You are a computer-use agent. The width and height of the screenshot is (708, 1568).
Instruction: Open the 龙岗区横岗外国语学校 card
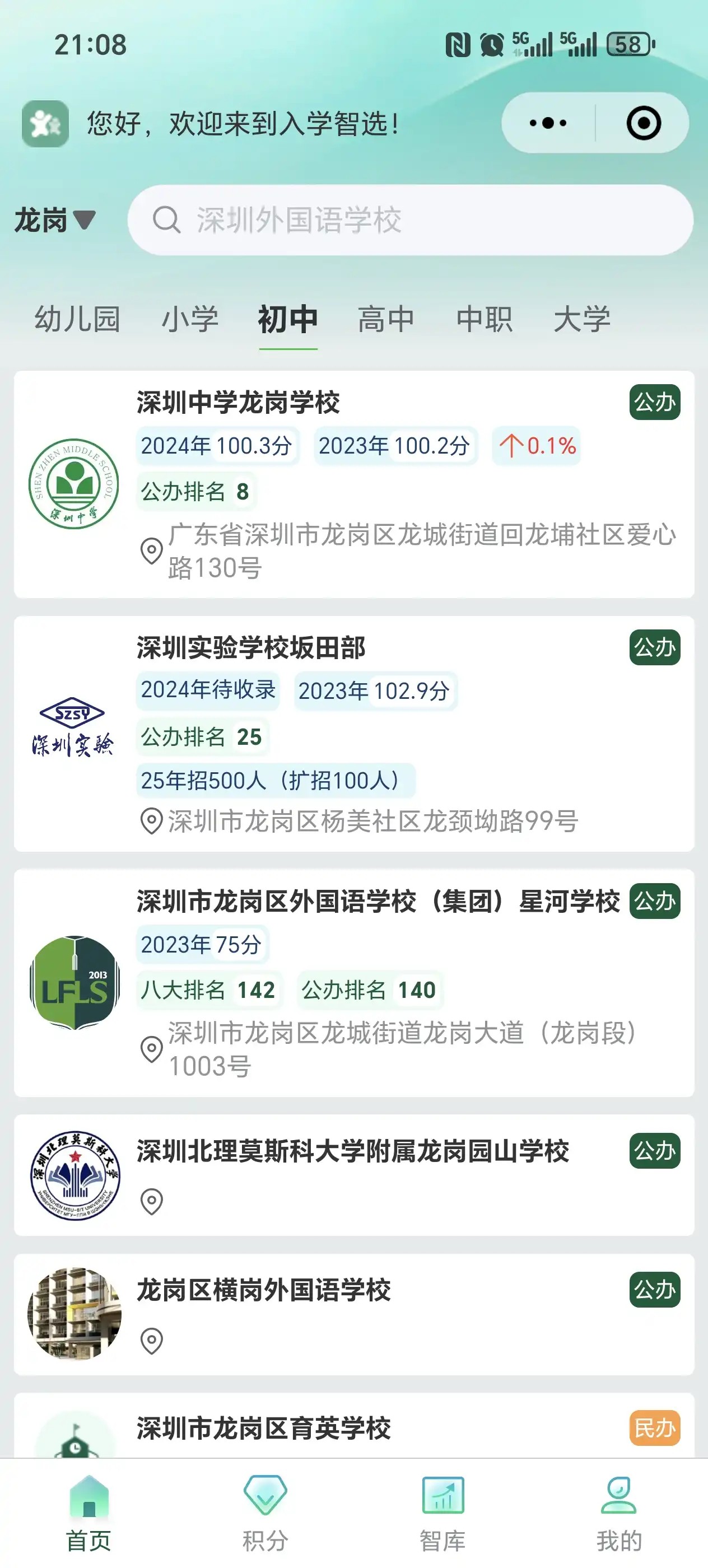point(353,1314)
